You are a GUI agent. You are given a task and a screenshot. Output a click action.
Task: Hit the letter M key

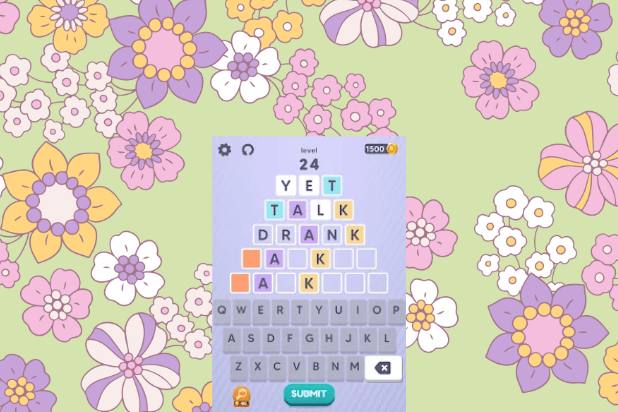[356, 367]
